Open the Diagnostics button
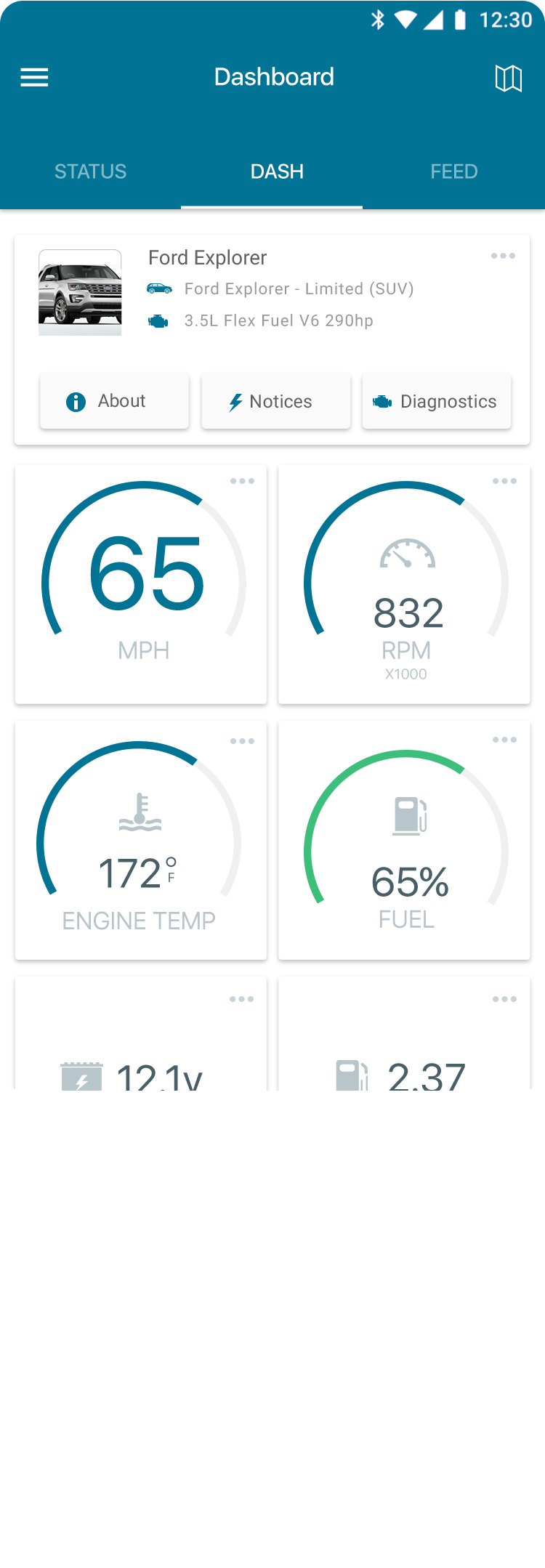545x1568 pixels. [436, 401]
